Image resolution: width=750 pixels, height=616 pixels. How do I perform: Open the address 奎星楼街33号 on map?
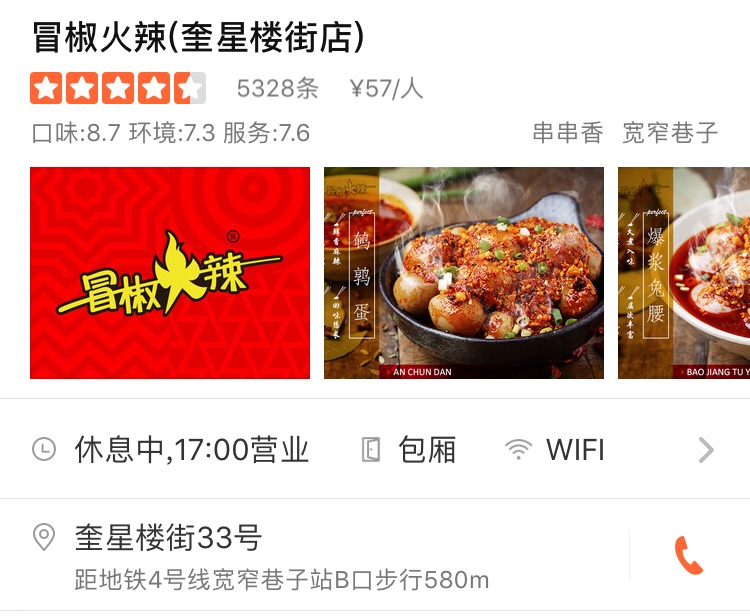pos(168,539)
